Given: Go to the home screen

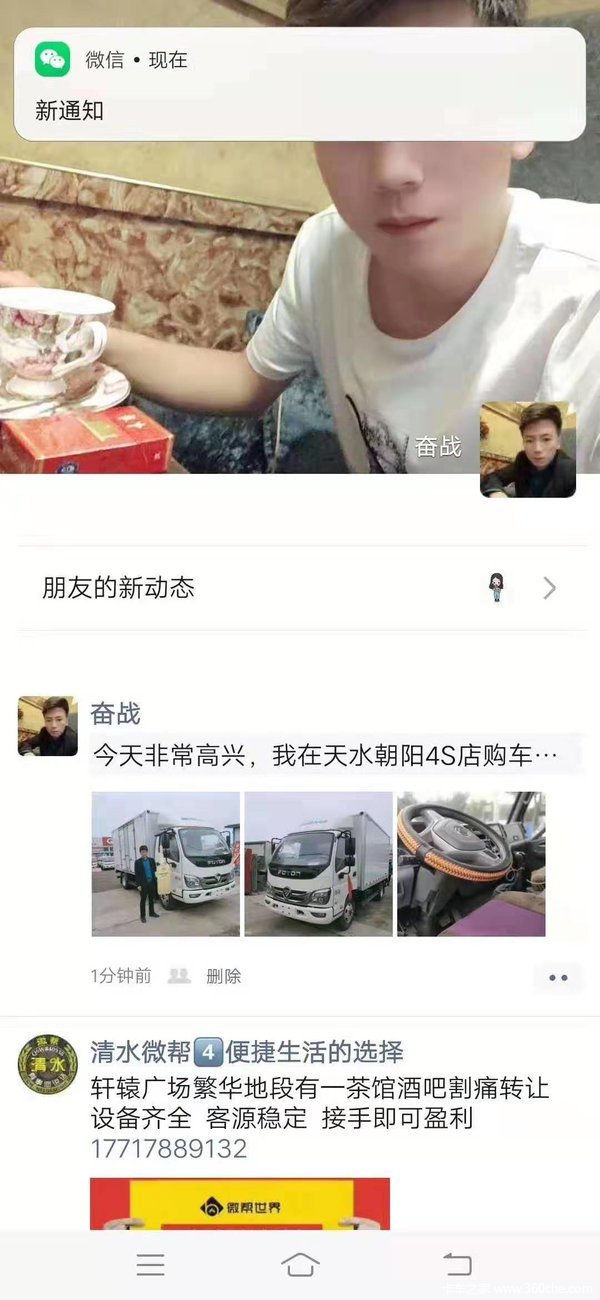Looking at the screenshot, I should [300, 1265].
